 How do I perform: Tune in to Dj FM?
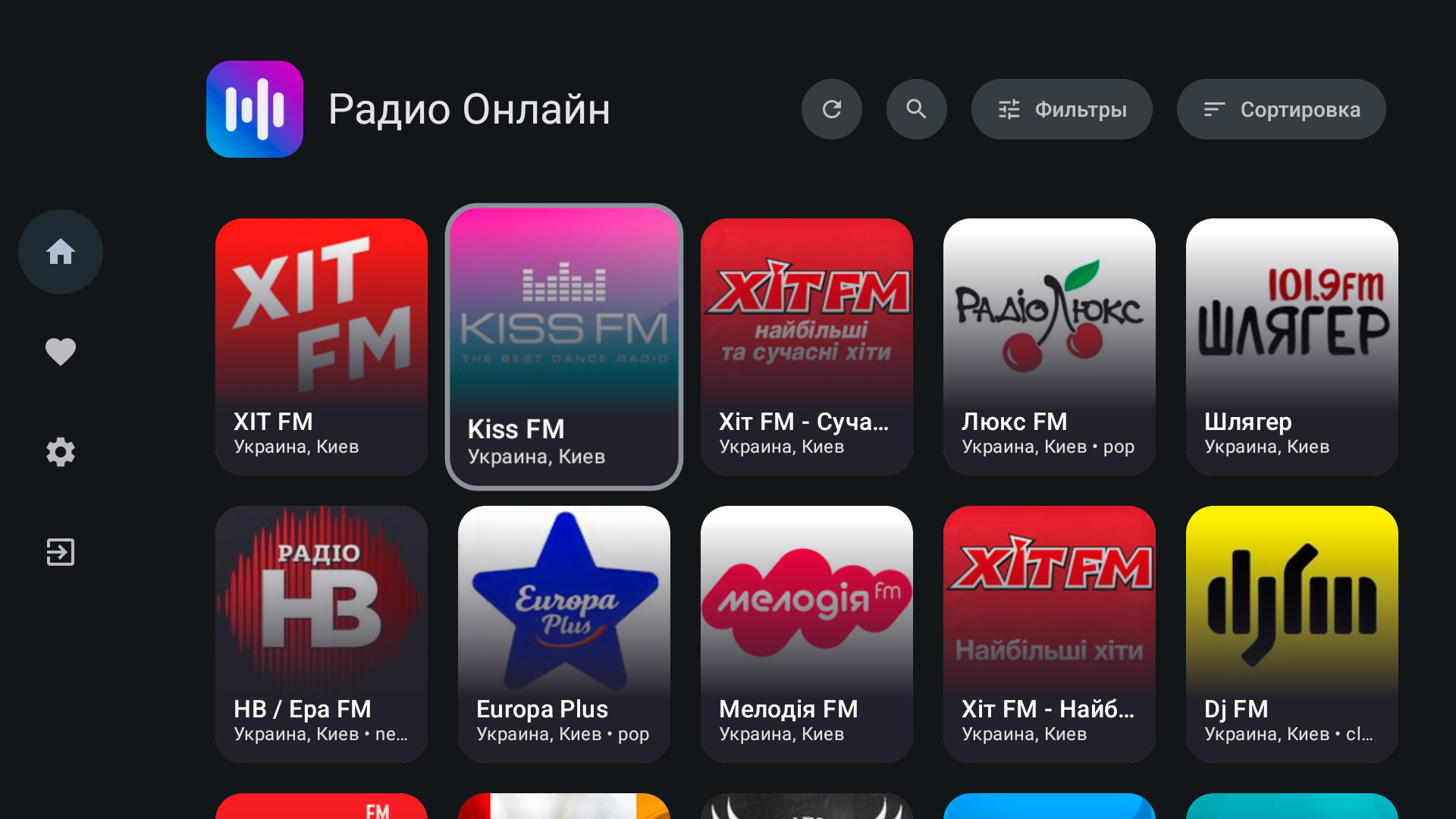[1292, 634]
